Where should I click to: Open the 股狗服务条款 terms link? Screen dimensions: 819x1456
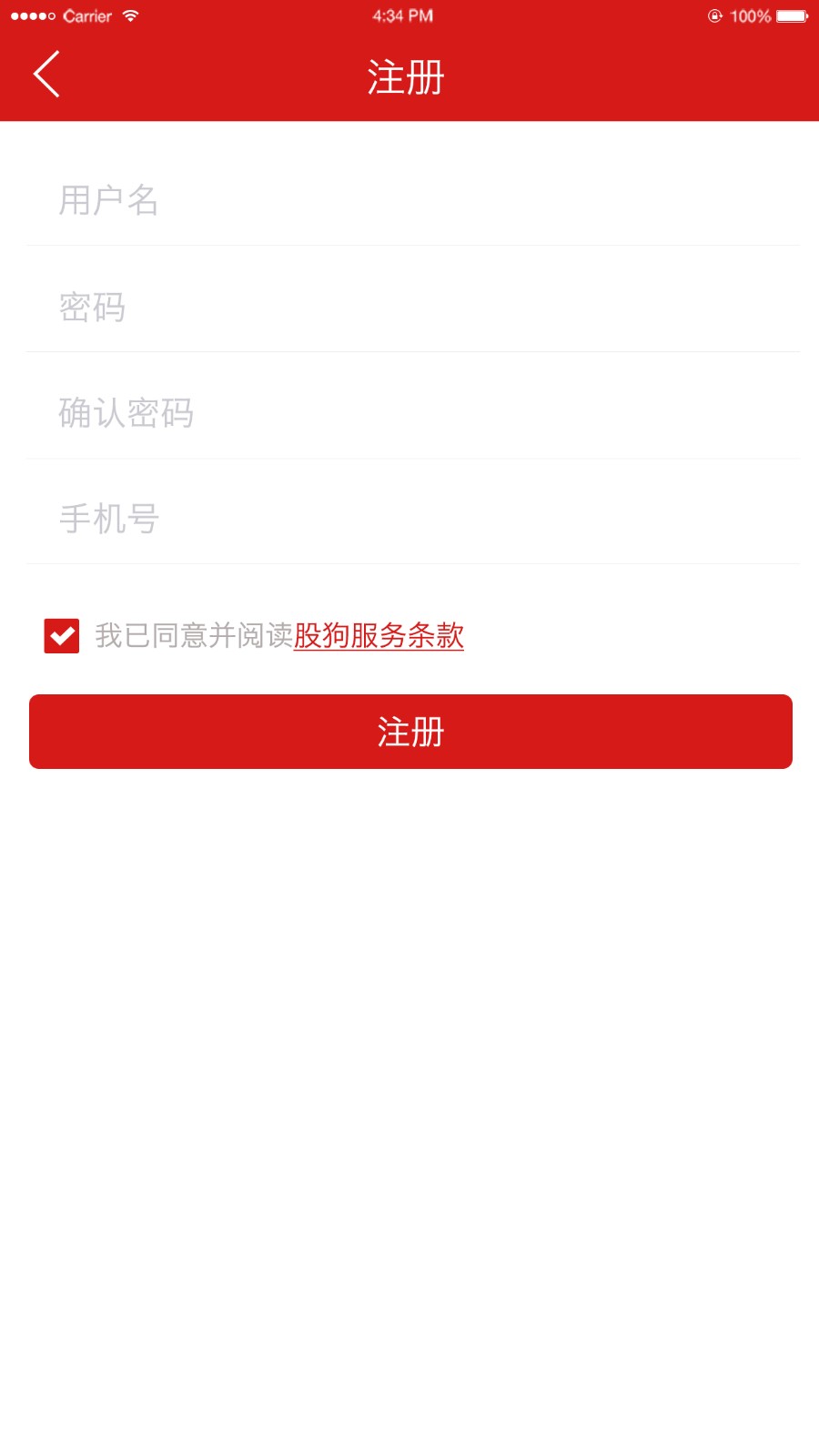tap(379, 635)
